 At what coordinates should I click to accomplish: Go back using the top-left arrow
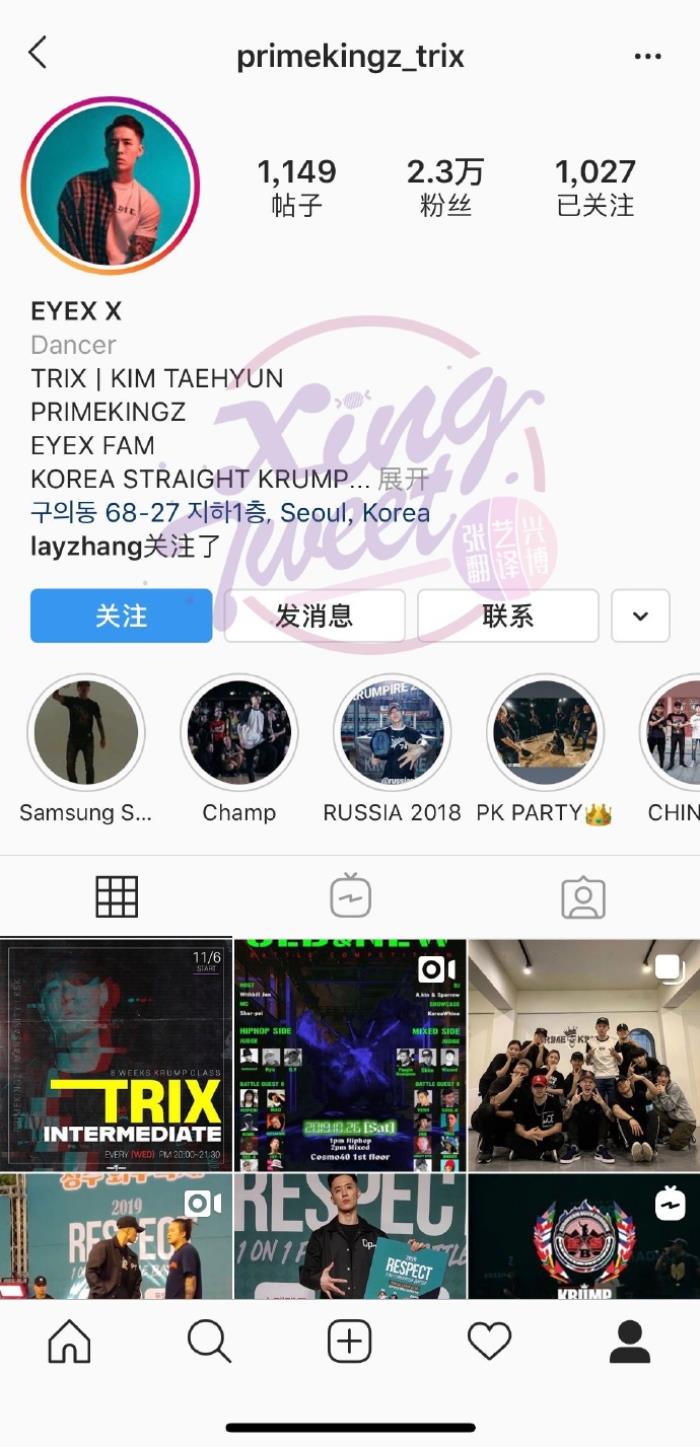tap(38, 53)
